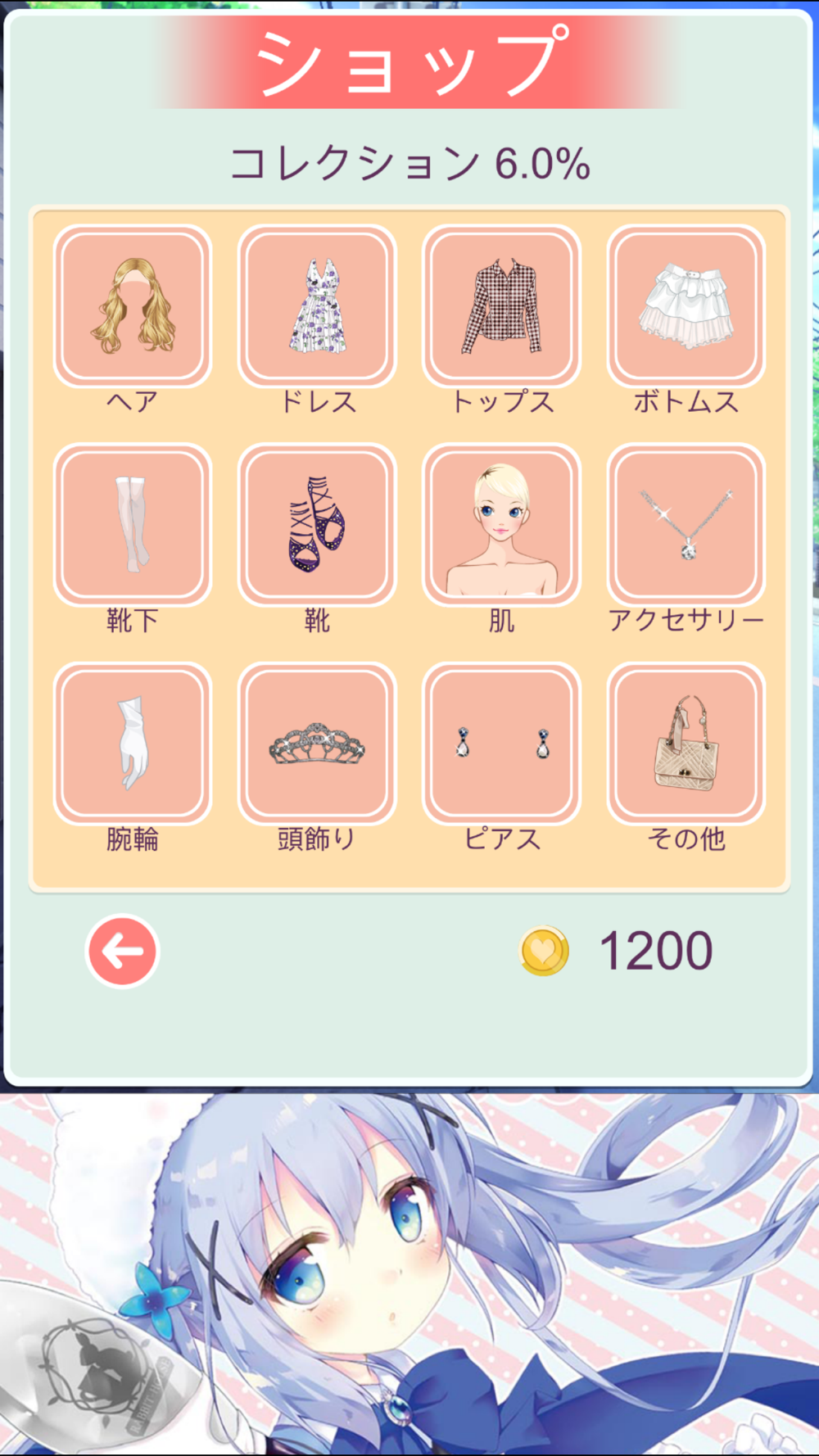View the ピアス earrings category
Image resolution: width=819 pixels, height=1456 pixels.
(x=501, y=743)
